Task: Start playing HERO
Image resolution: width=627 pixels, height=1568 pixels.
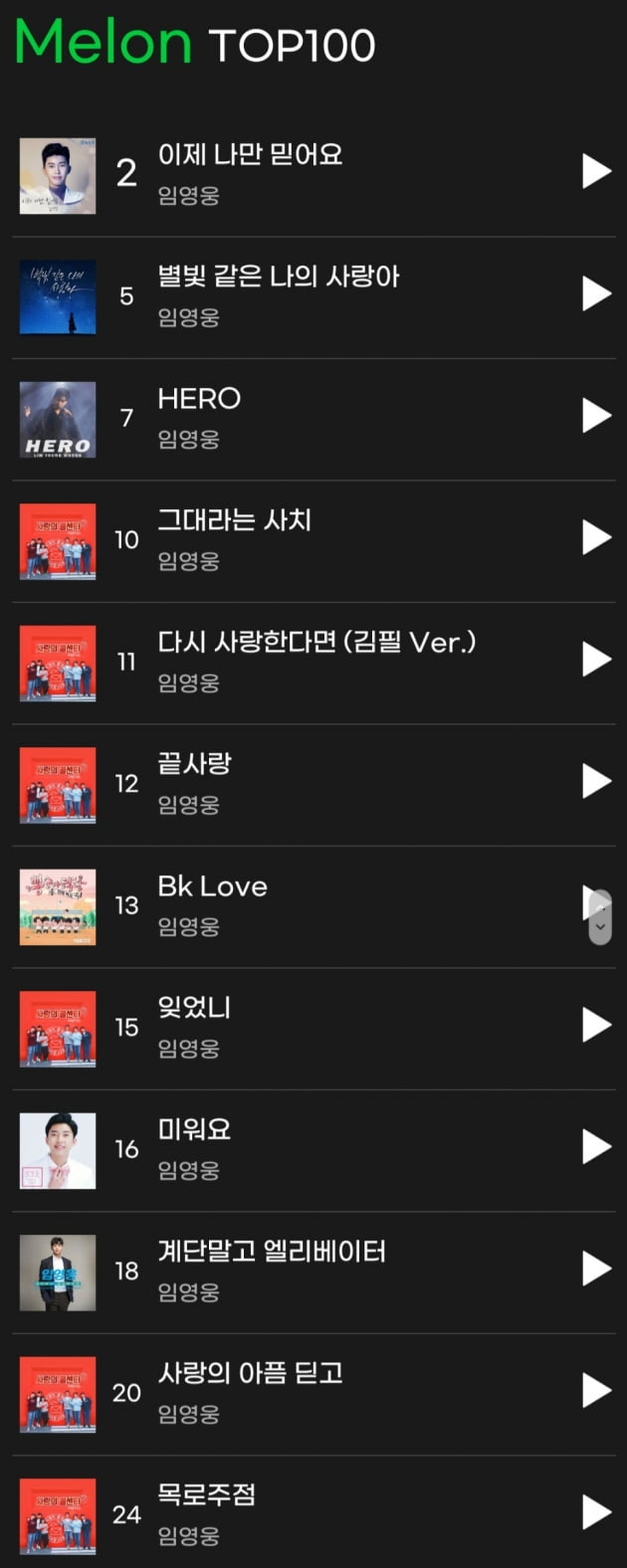Action: coord(595,416)
